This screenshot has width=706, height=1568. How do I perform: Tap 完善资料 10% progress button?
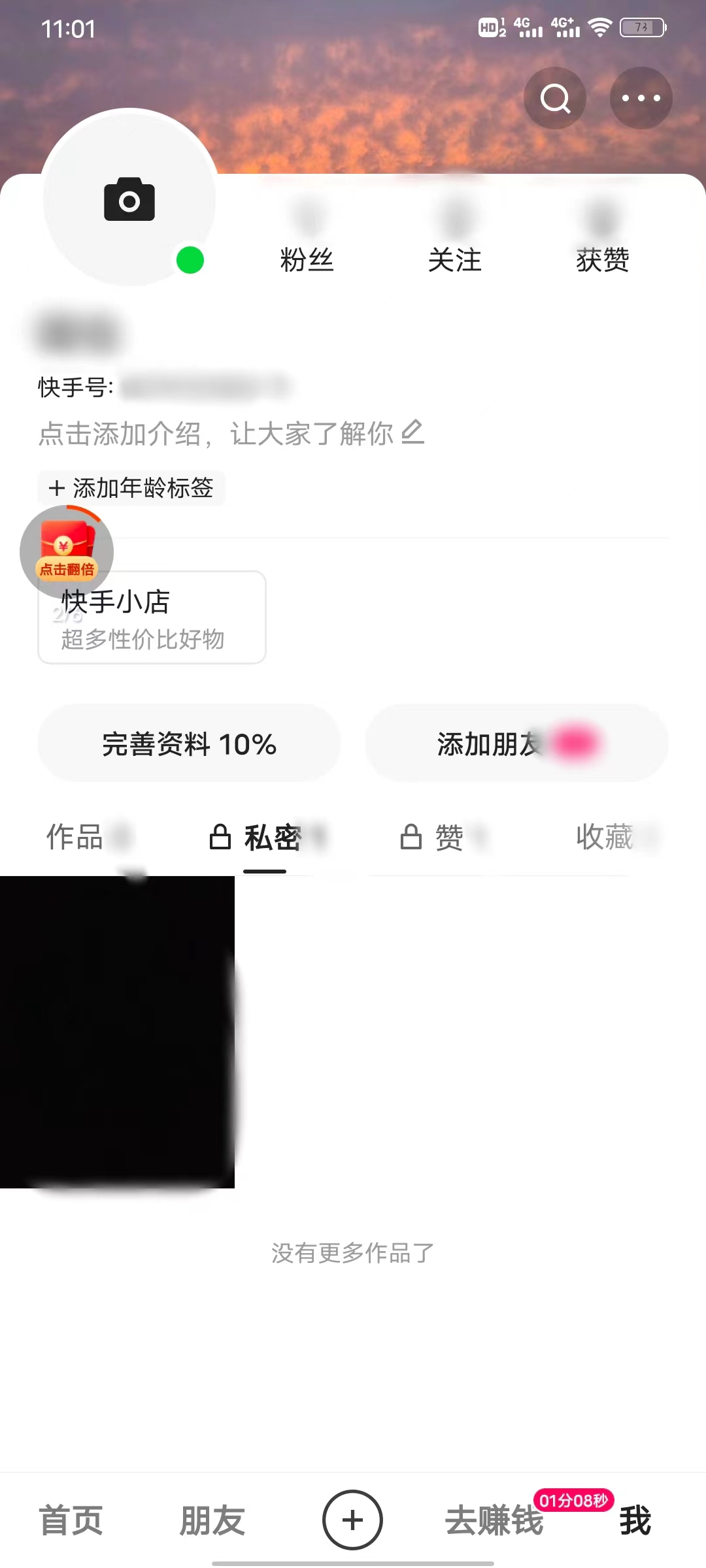pyautogui.click(x=189, y=743)
